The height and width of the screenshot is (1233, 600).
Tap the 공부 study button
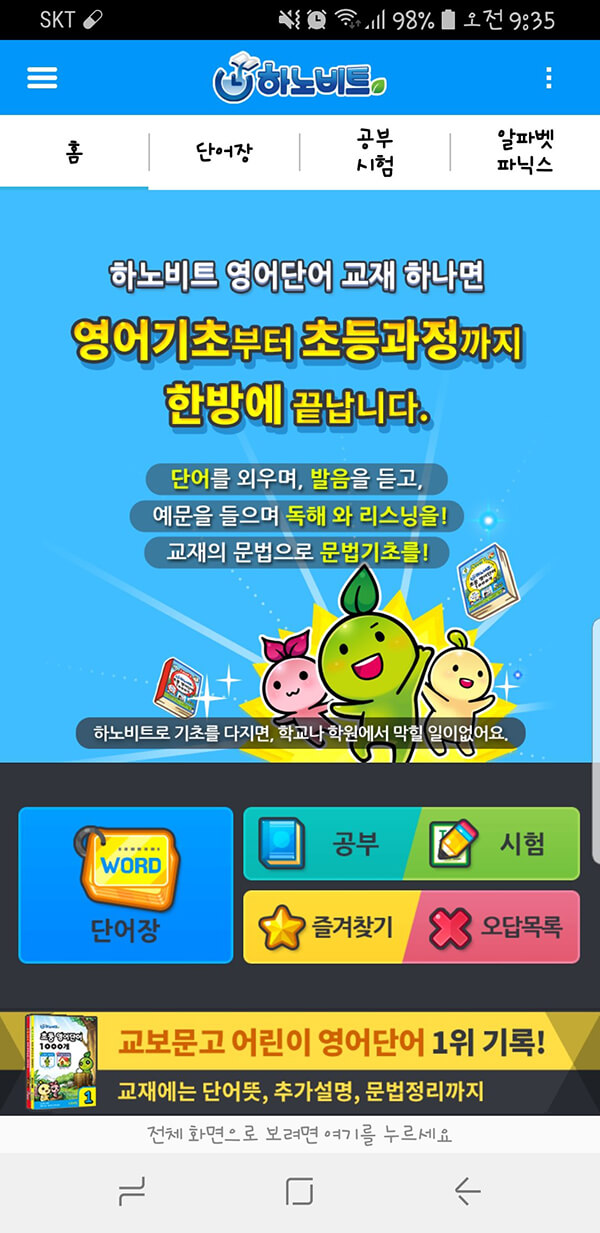(328, 844)
